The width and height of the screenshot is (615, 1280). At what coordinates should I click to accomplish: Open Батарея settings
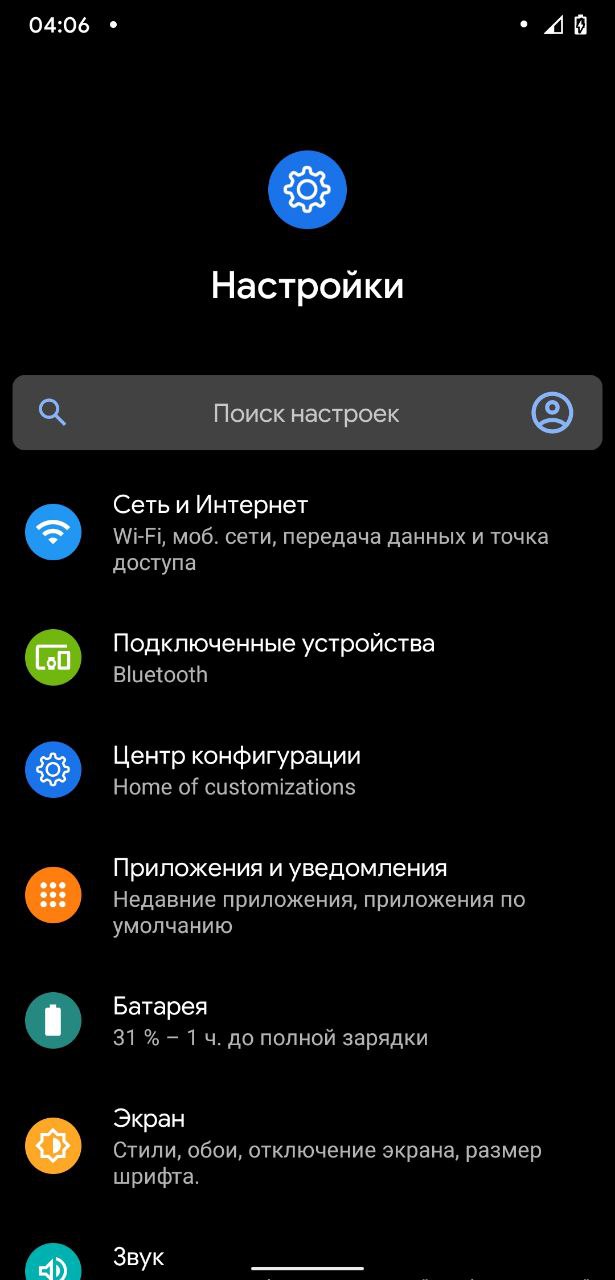(307, 1020)
